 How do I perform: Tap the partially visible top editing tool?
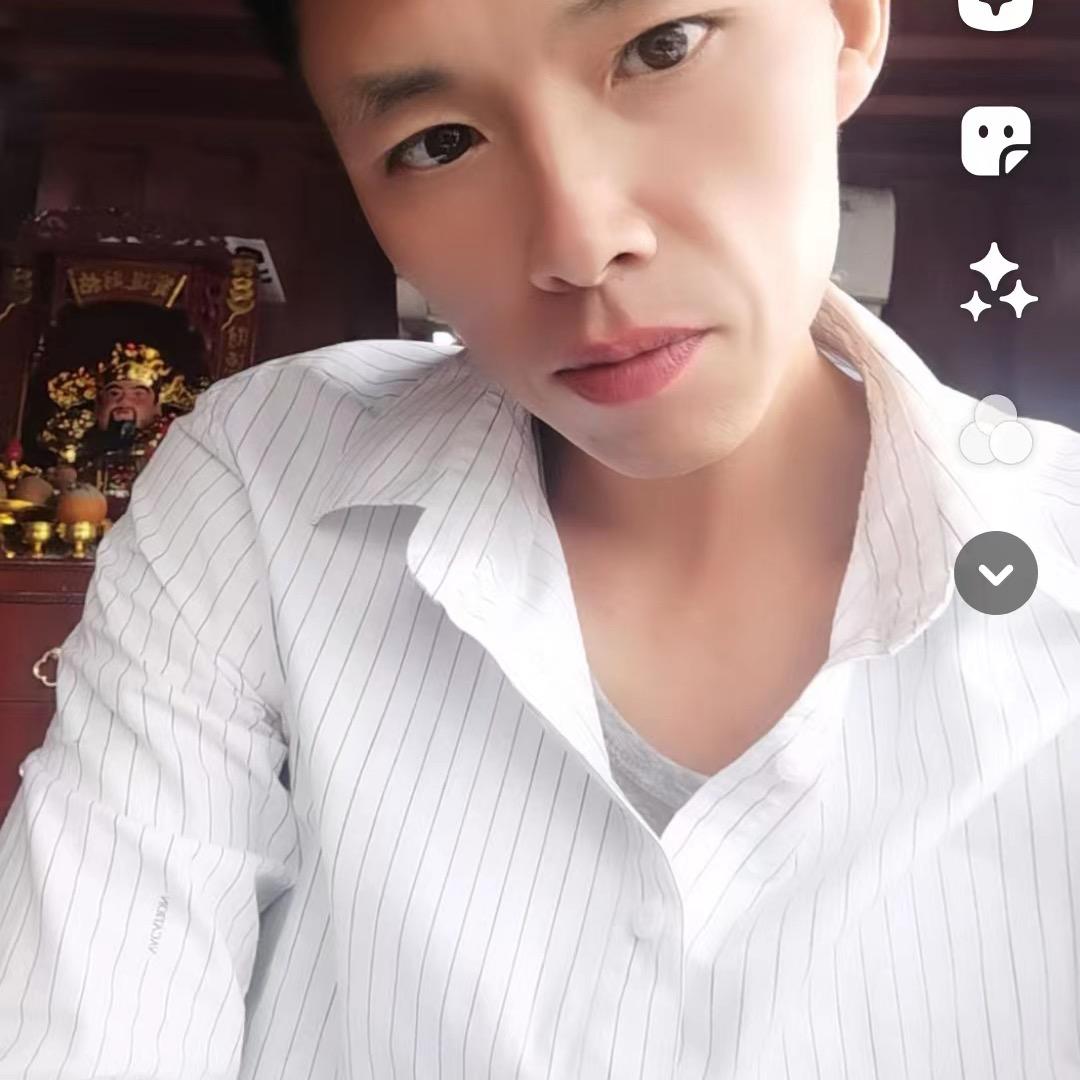pos(995,12)
